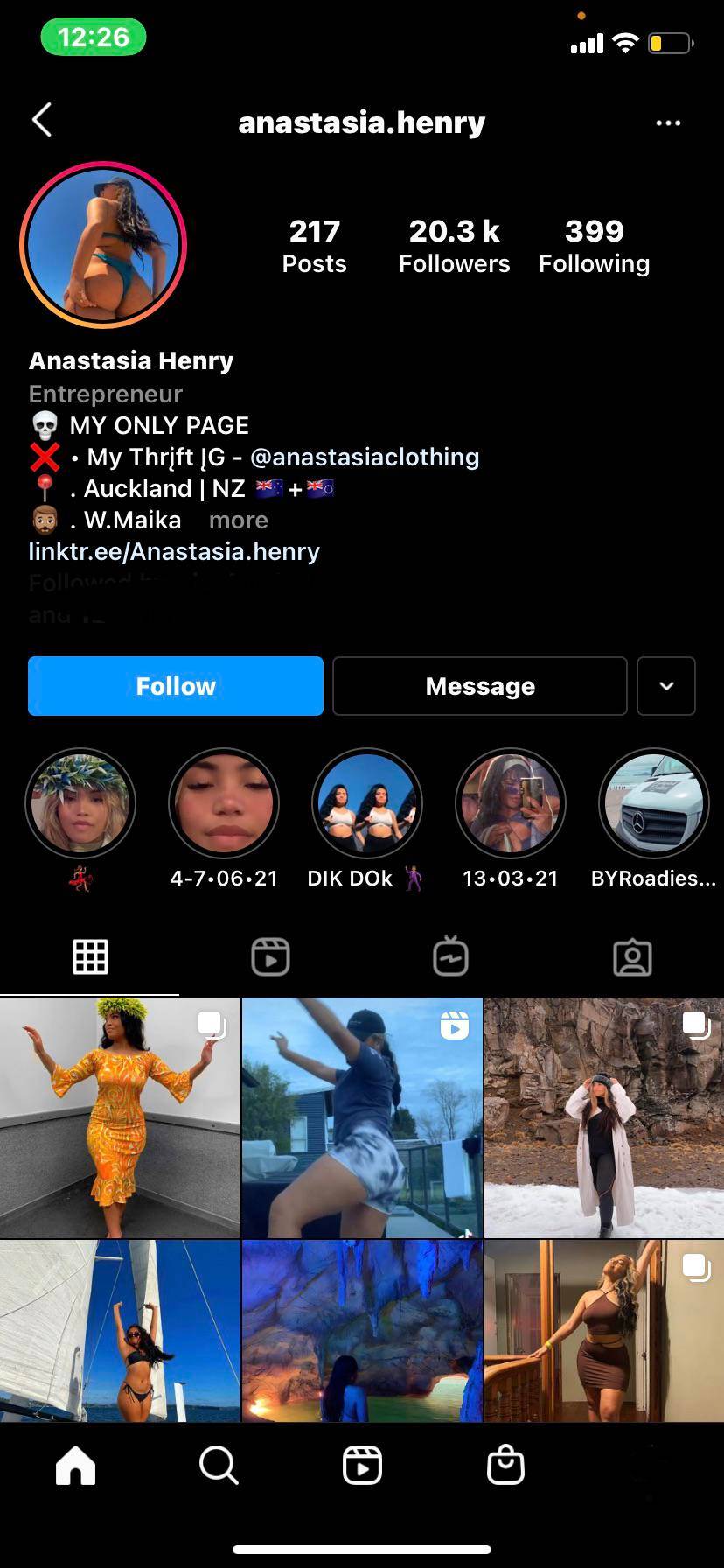The height and width of the screenshot is (1568, 724).
Task: Message Anastasia Henry
Action: (480, 686)
